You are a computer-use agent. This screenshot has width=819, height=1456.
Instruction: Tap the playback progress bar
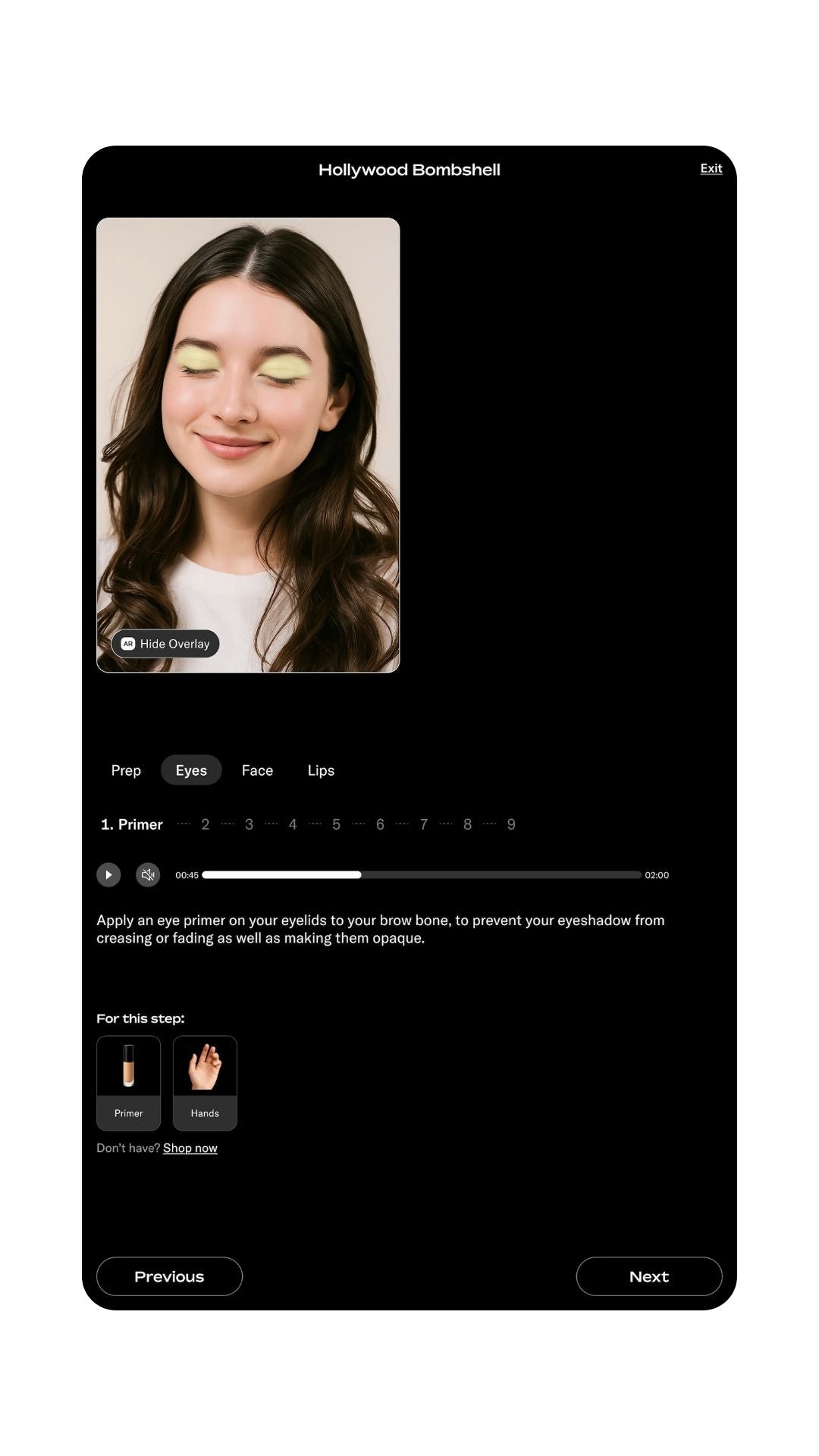(x=422, y=874)
